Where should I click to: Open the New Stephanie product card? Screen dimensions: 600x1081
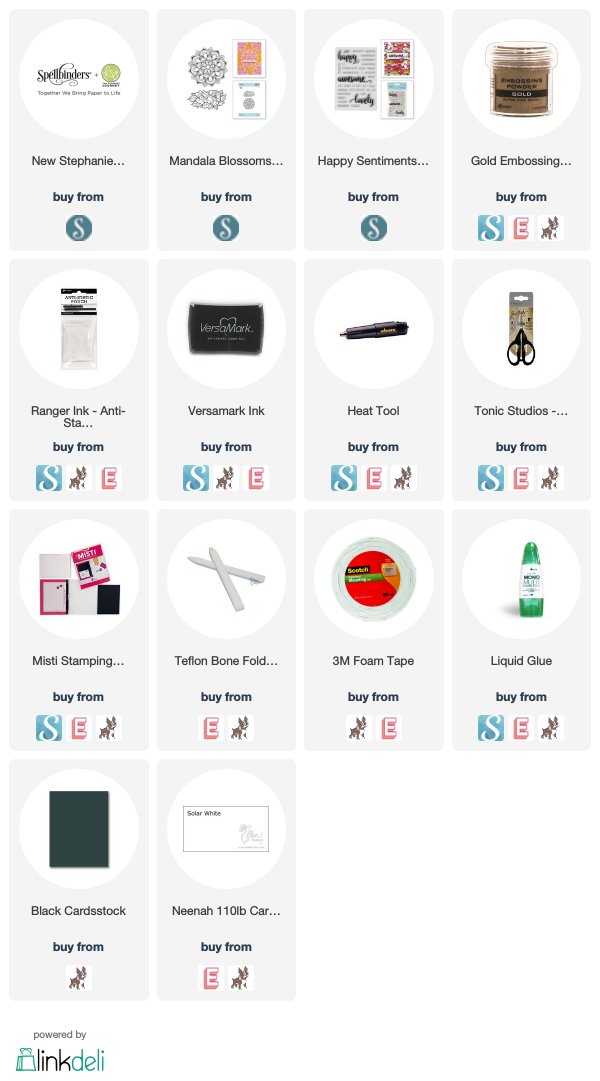click(x=78, y=80)
